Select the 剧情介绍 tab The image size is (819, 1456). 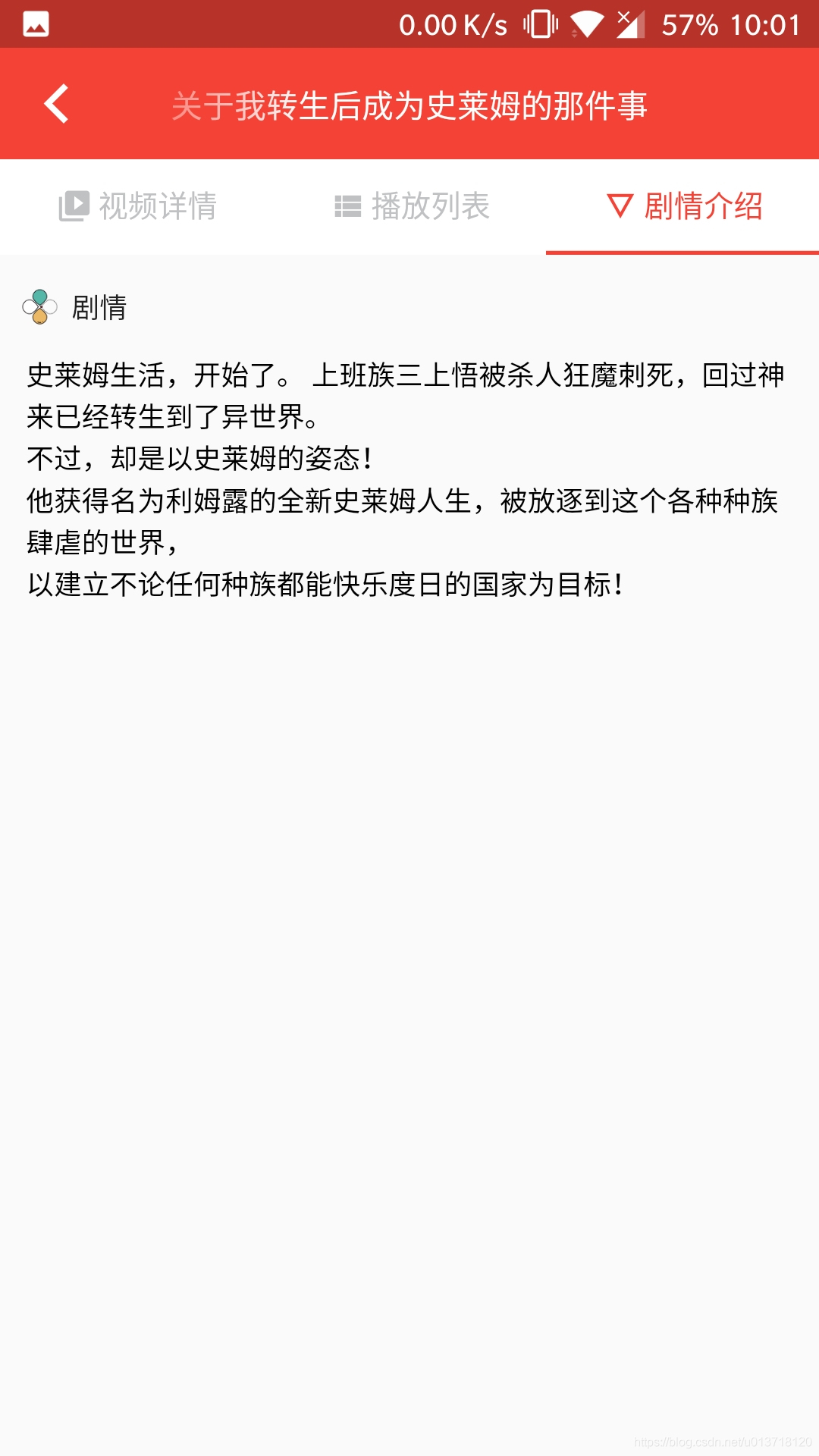[684, 206]
